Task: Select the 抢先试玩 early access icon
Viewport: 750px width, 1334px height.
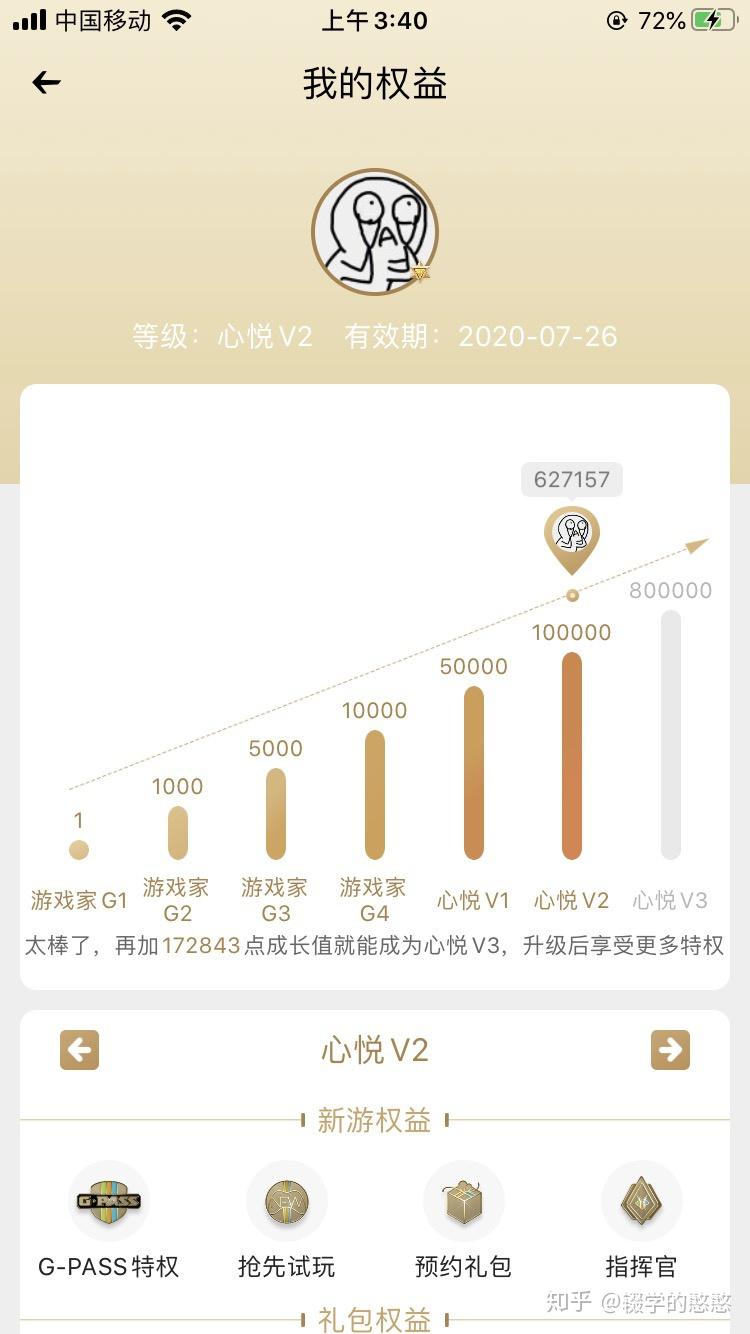Action: tap(286, 1201)
